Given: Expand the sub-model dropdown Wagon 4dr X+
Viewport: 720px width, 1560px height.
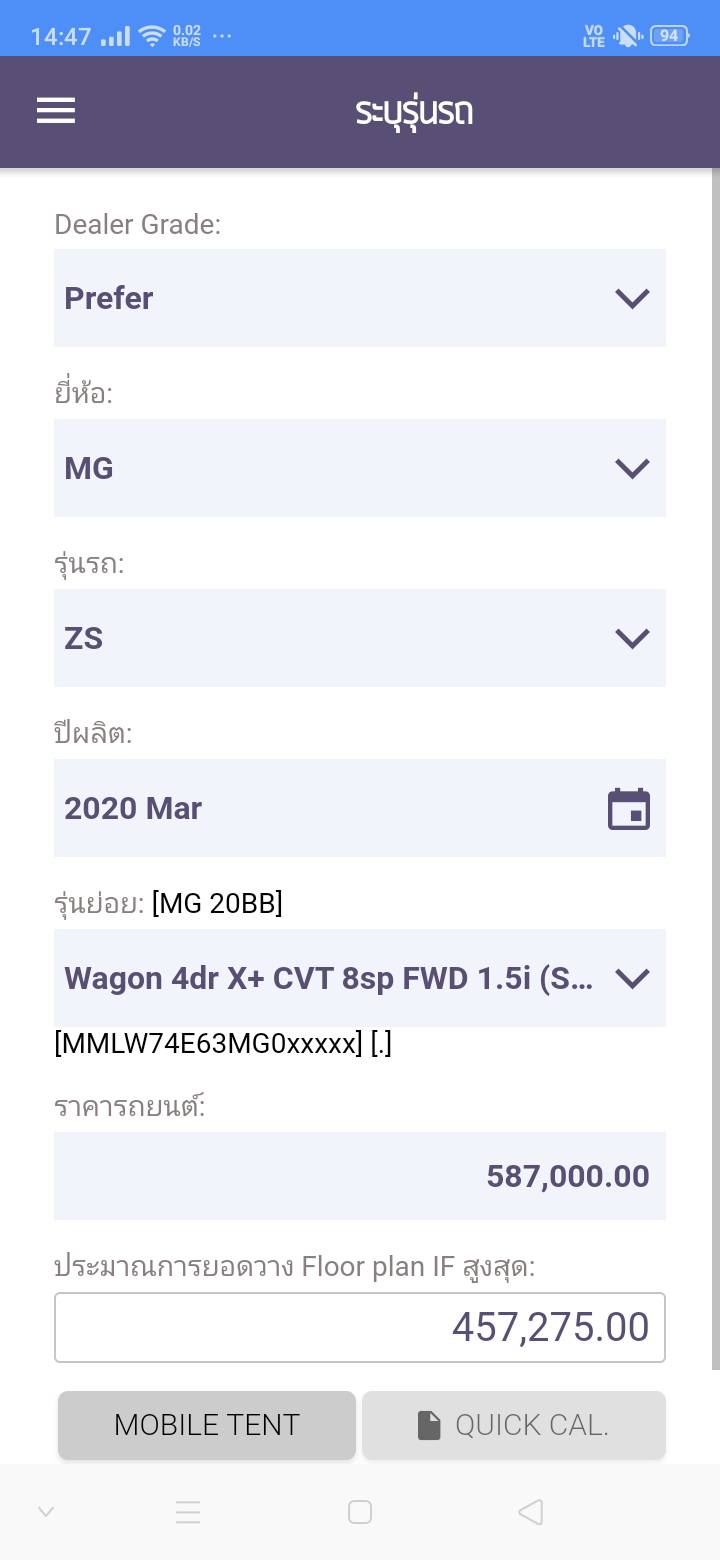Looking at the screenshot, I should [360, 978].
